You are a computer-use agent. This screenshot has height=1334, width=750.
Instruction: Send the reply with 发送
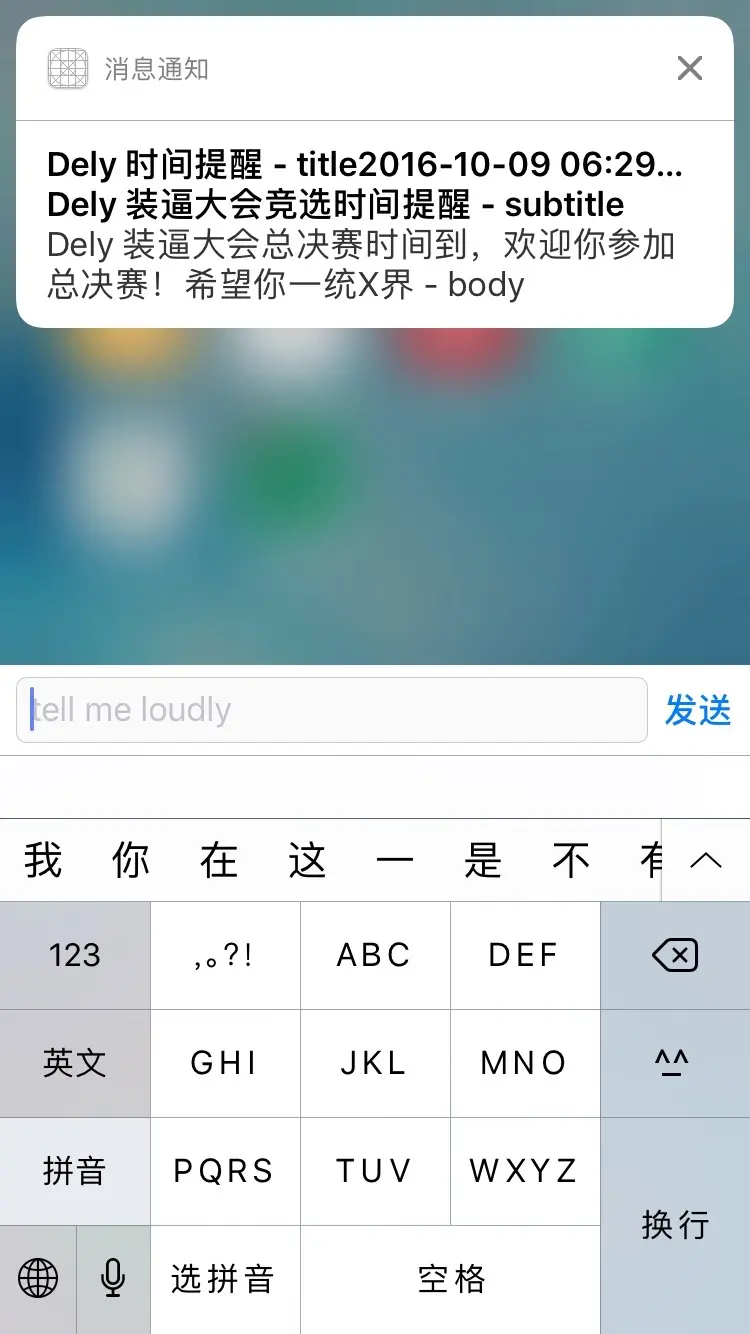[698, 710]
